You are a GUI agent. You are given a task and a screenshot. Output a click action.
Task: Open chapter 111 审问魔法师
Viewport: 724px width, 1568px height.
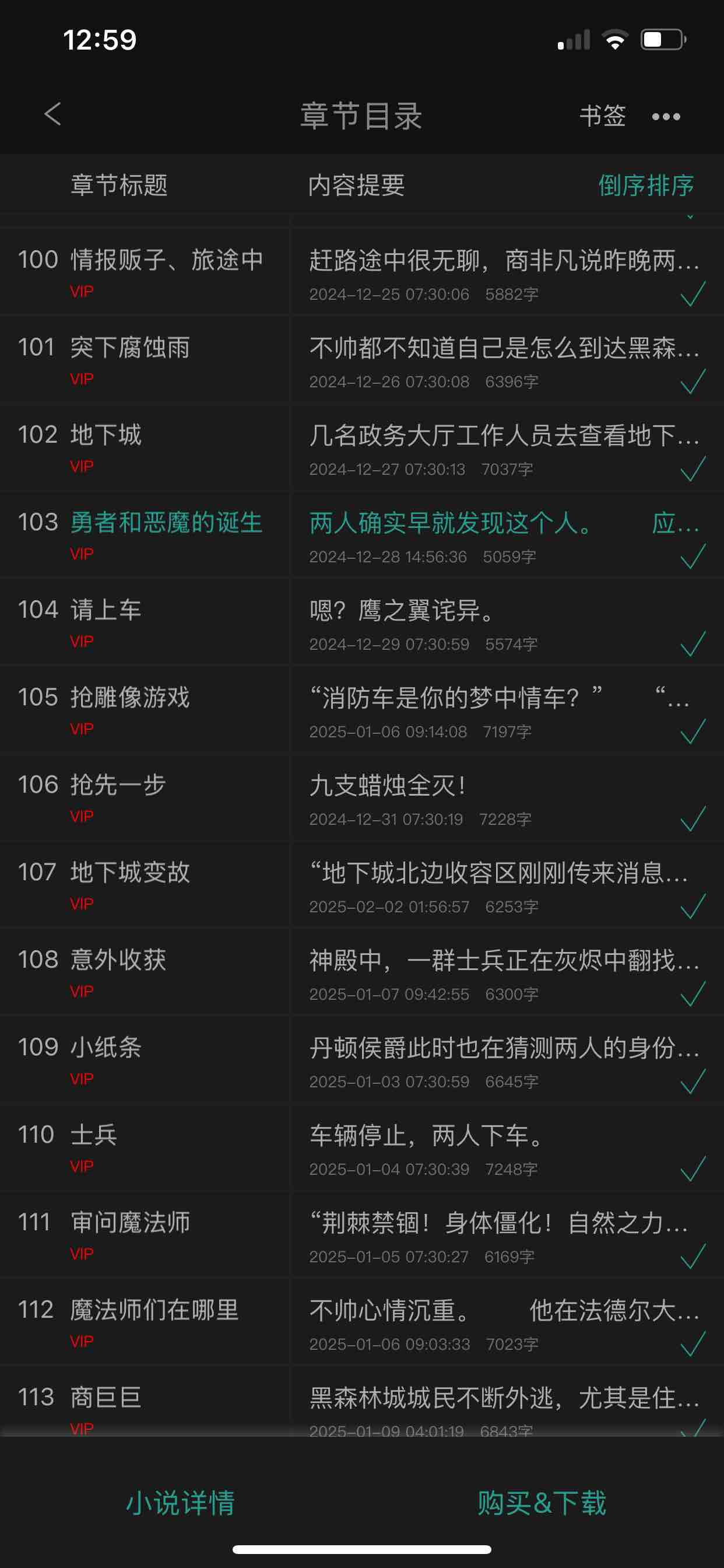129,1222
